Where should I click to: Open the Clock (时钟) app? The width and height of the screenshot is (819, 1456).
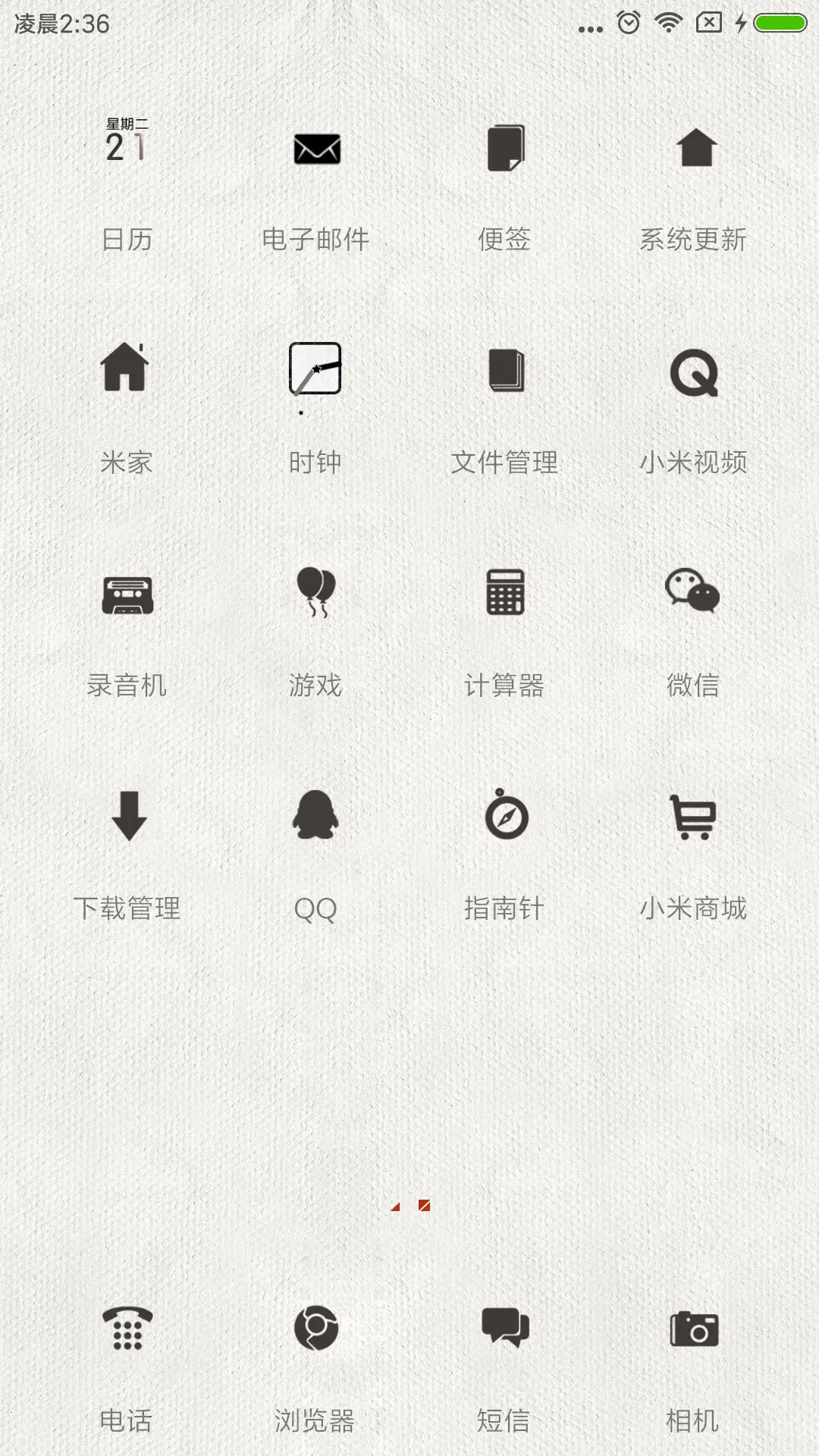314,372
